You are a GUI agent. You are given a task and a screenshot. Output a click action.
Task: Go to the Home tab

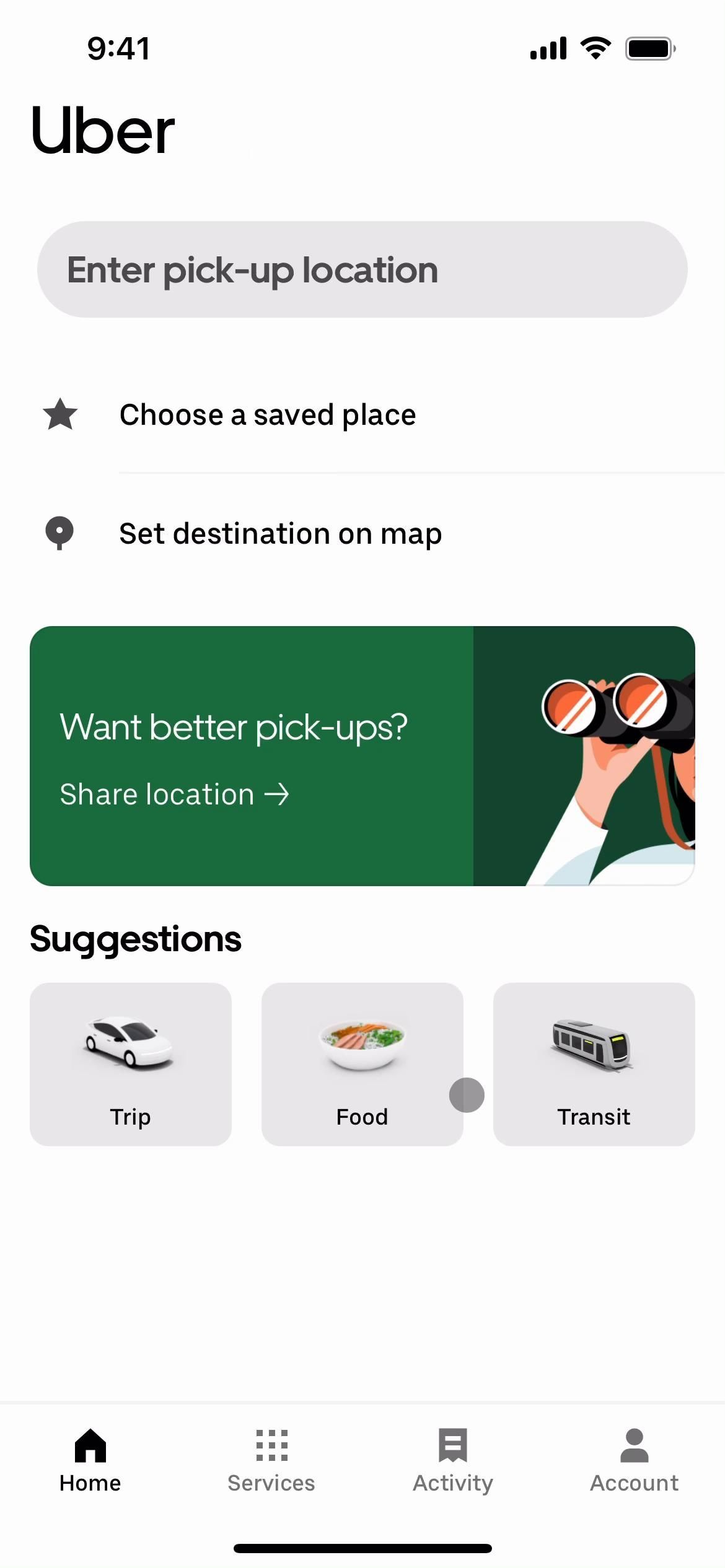click(90, 1459)
